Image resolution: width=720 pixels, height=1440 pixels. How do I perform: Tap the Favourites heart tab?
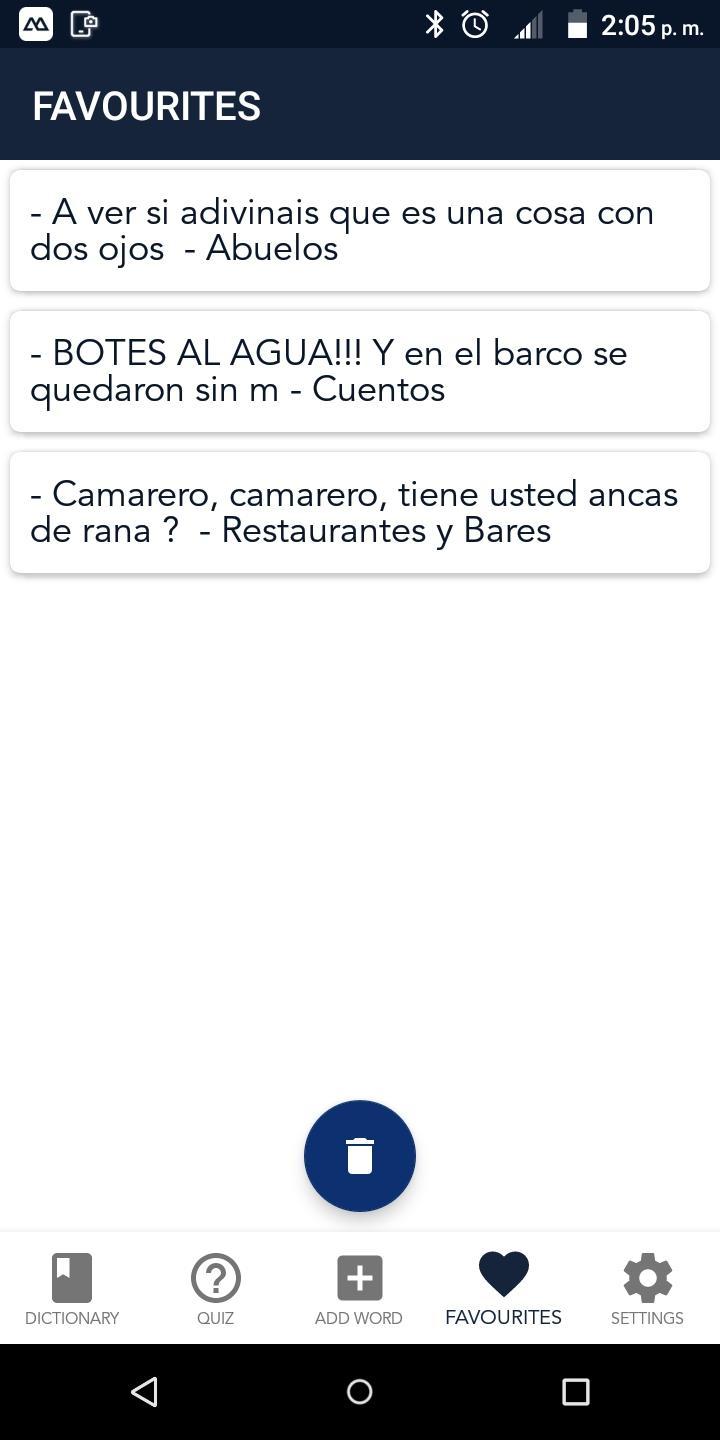coord(503,1289)
